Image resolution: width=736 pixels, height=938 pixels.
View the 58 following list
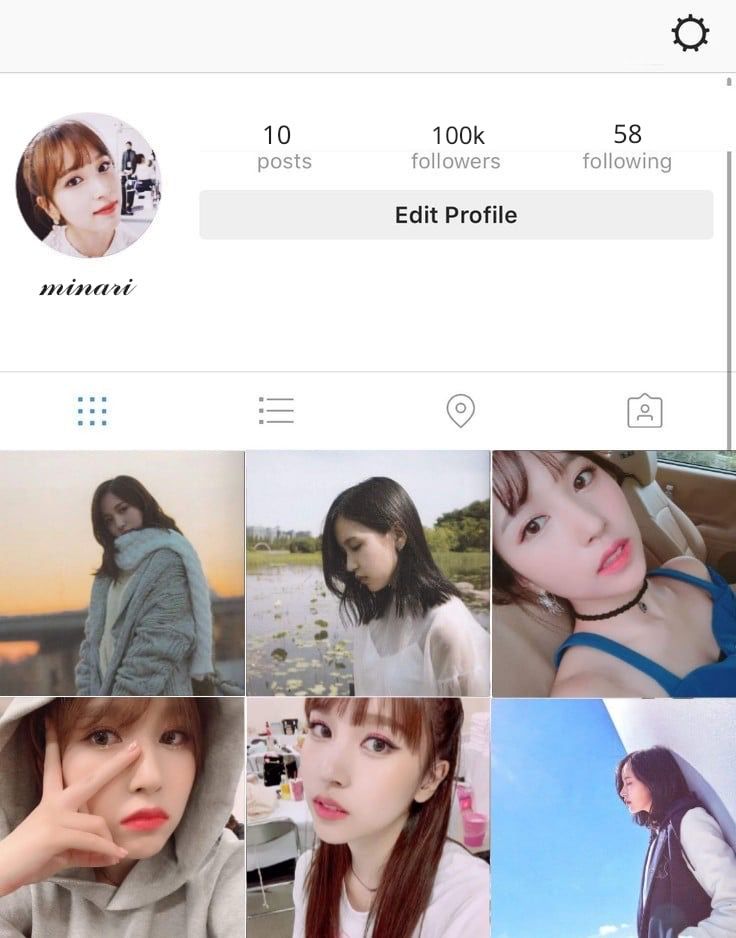coord(627,147)
